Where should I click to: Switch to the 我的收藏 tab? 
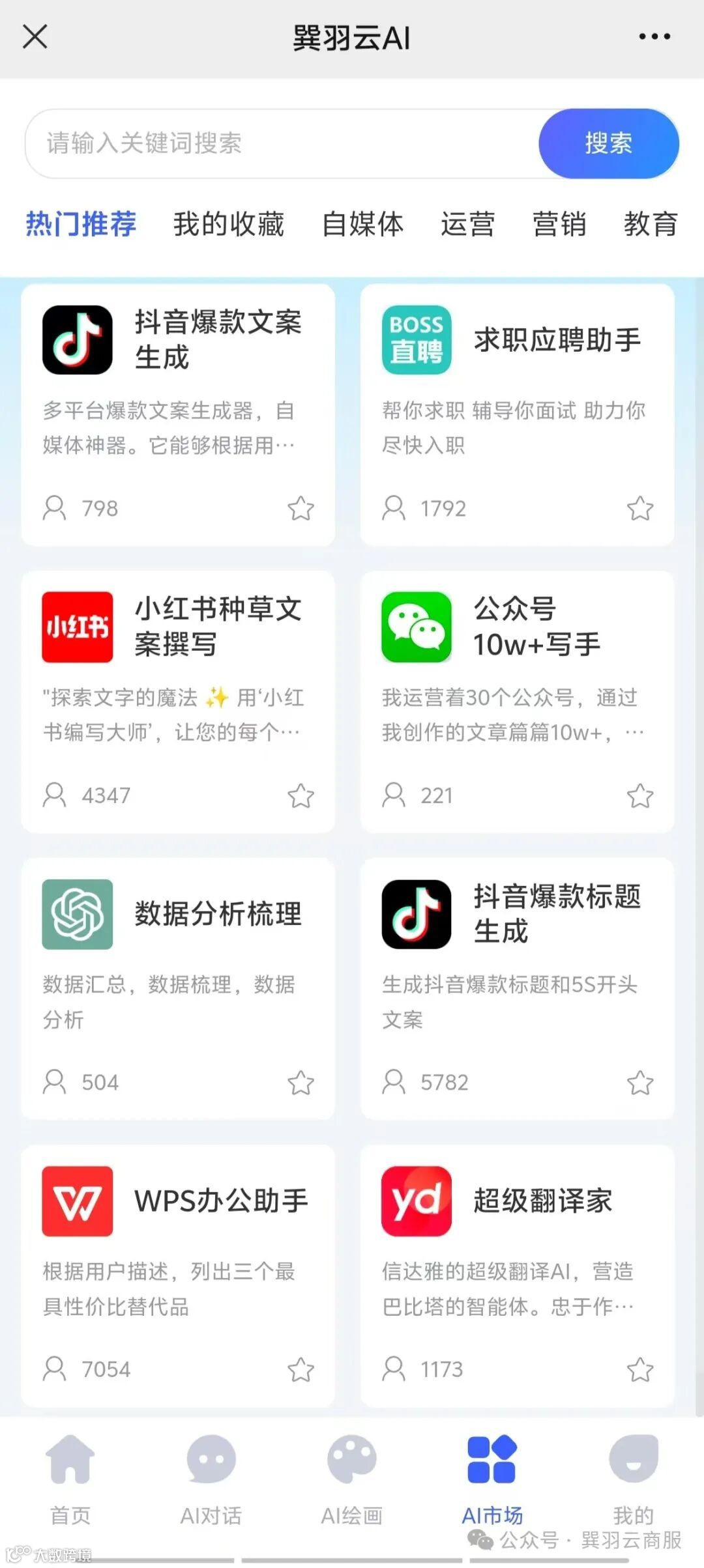229,223
